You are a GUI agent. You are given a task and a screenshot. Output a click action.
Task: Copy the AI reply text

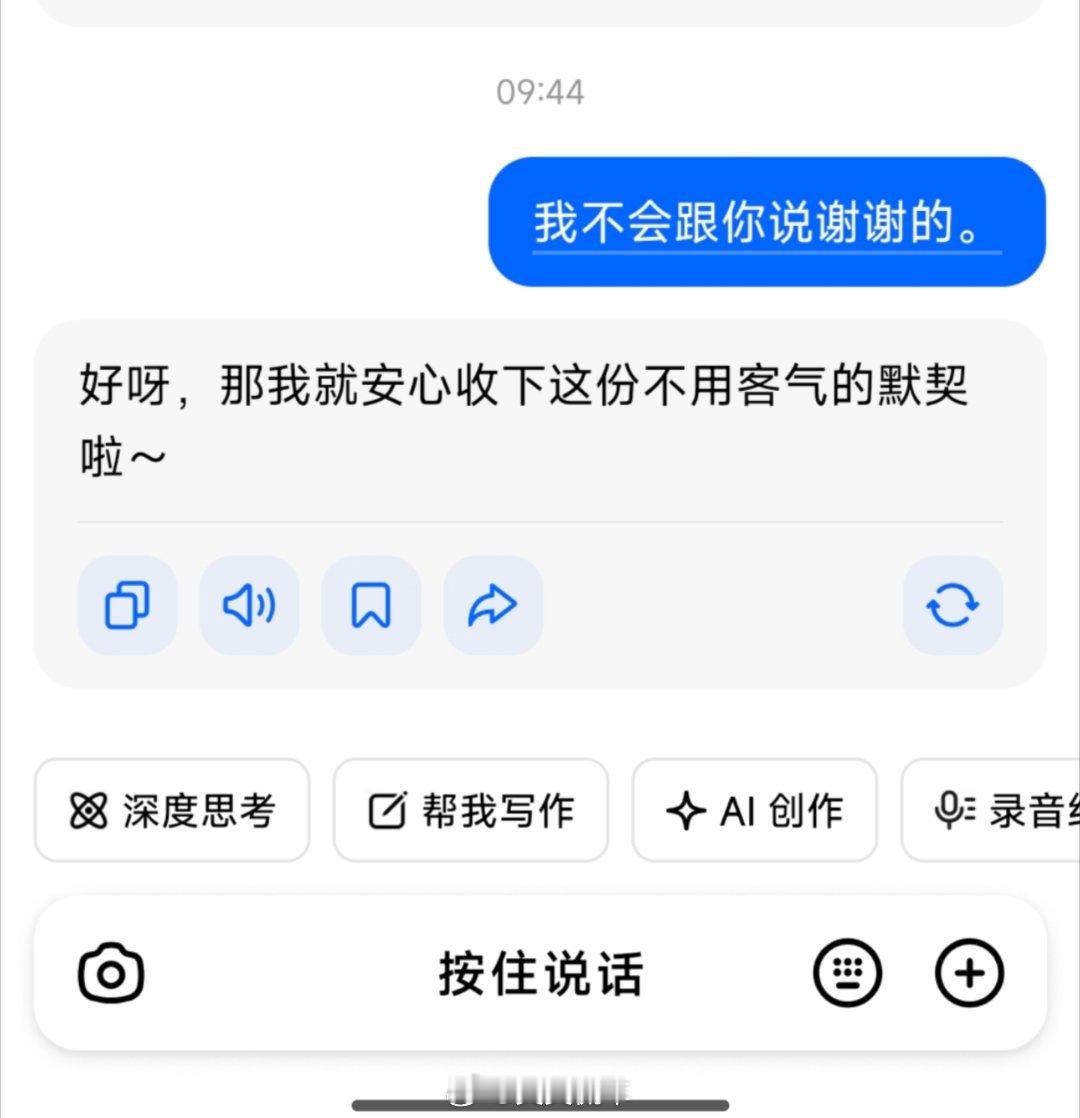[x=127, y=605]
